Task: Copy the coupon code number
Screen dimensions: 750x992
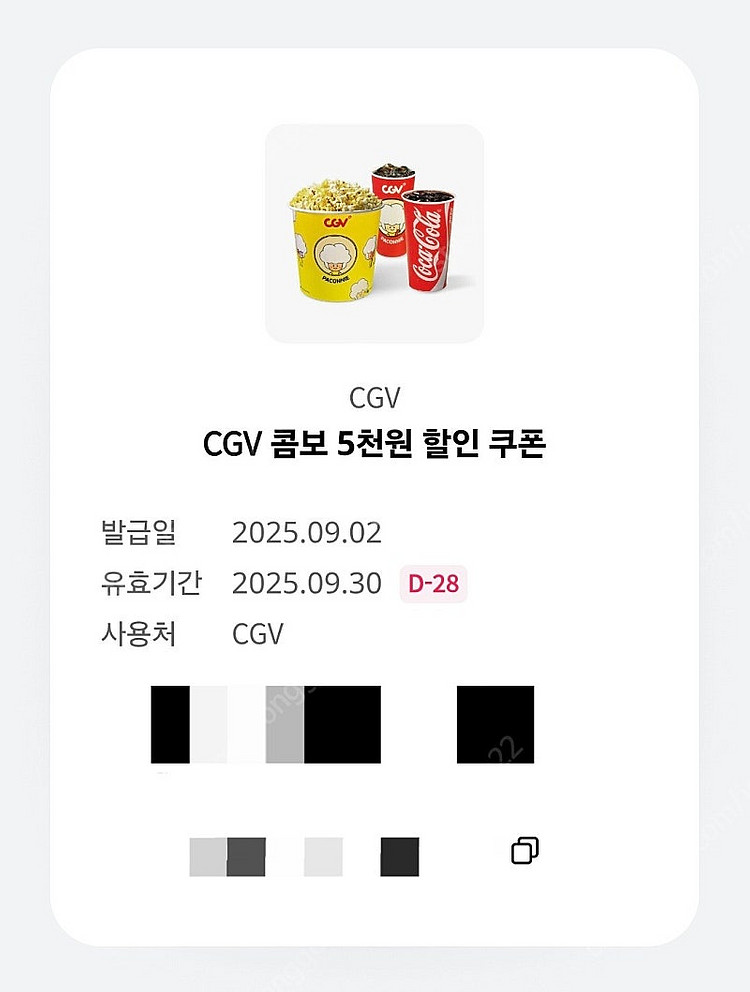Action: coord(525,851)
